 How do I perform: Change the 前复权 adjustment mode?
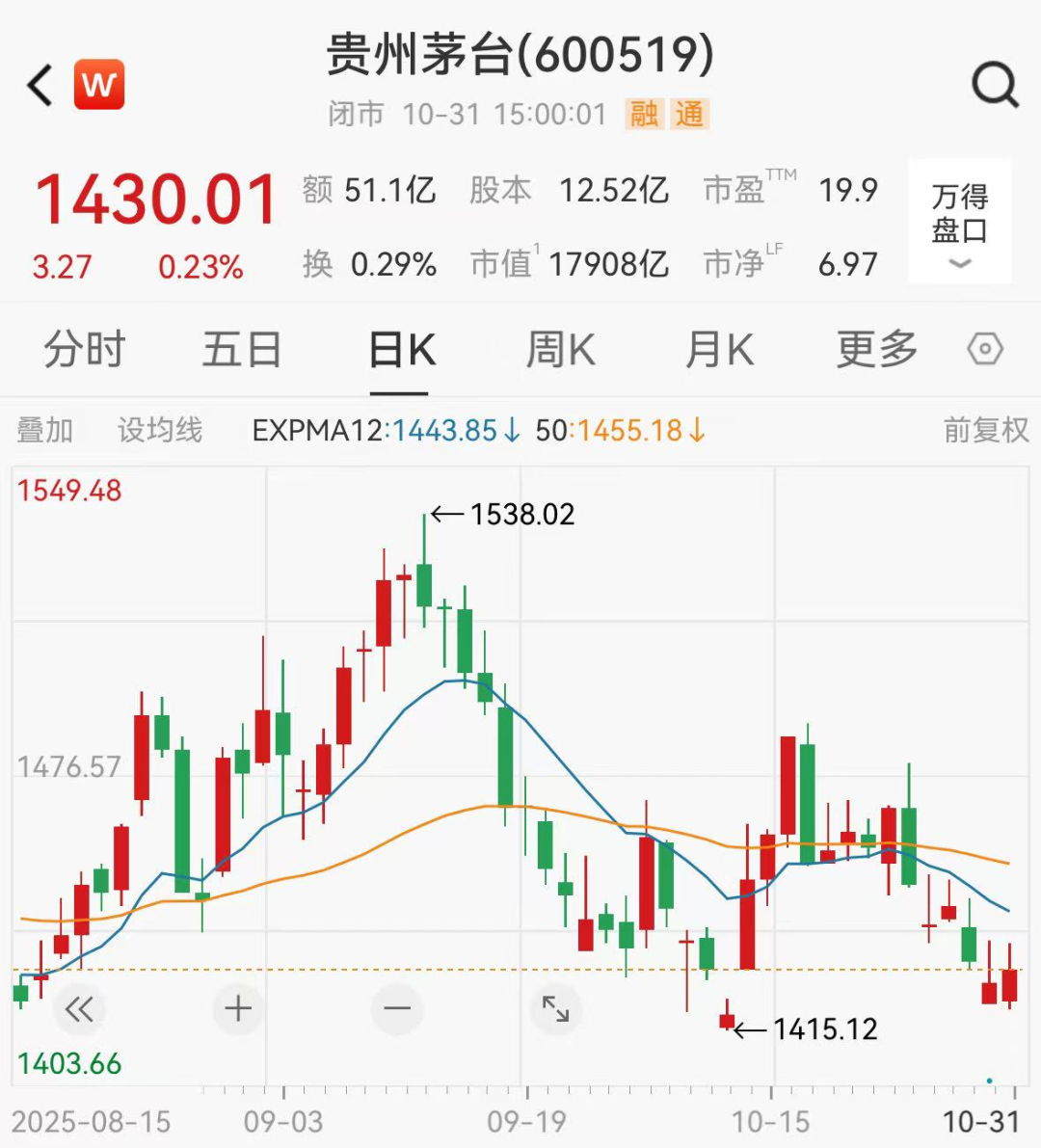click(x=985, y=430)
